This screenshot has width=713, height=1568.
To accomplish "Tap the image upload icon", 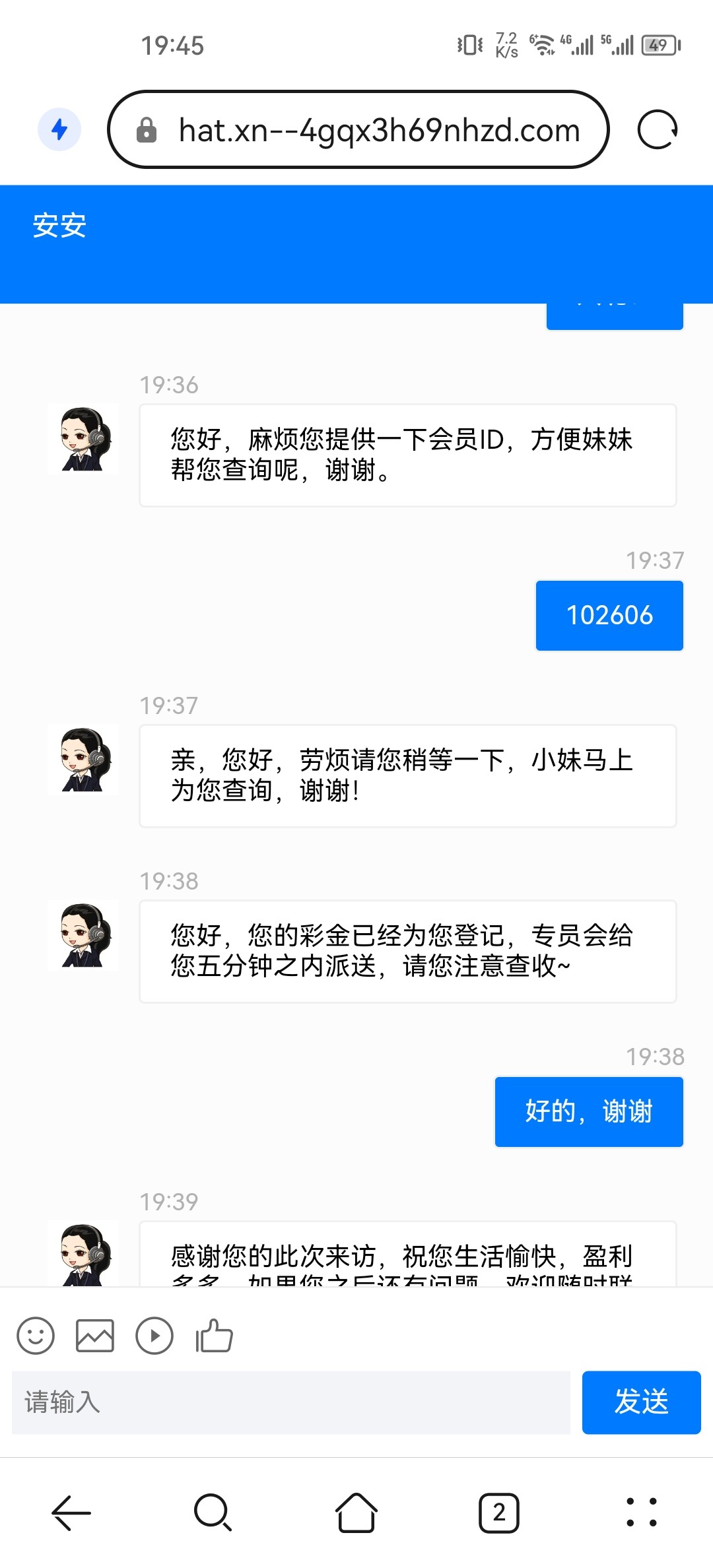I will [96, 1335].
